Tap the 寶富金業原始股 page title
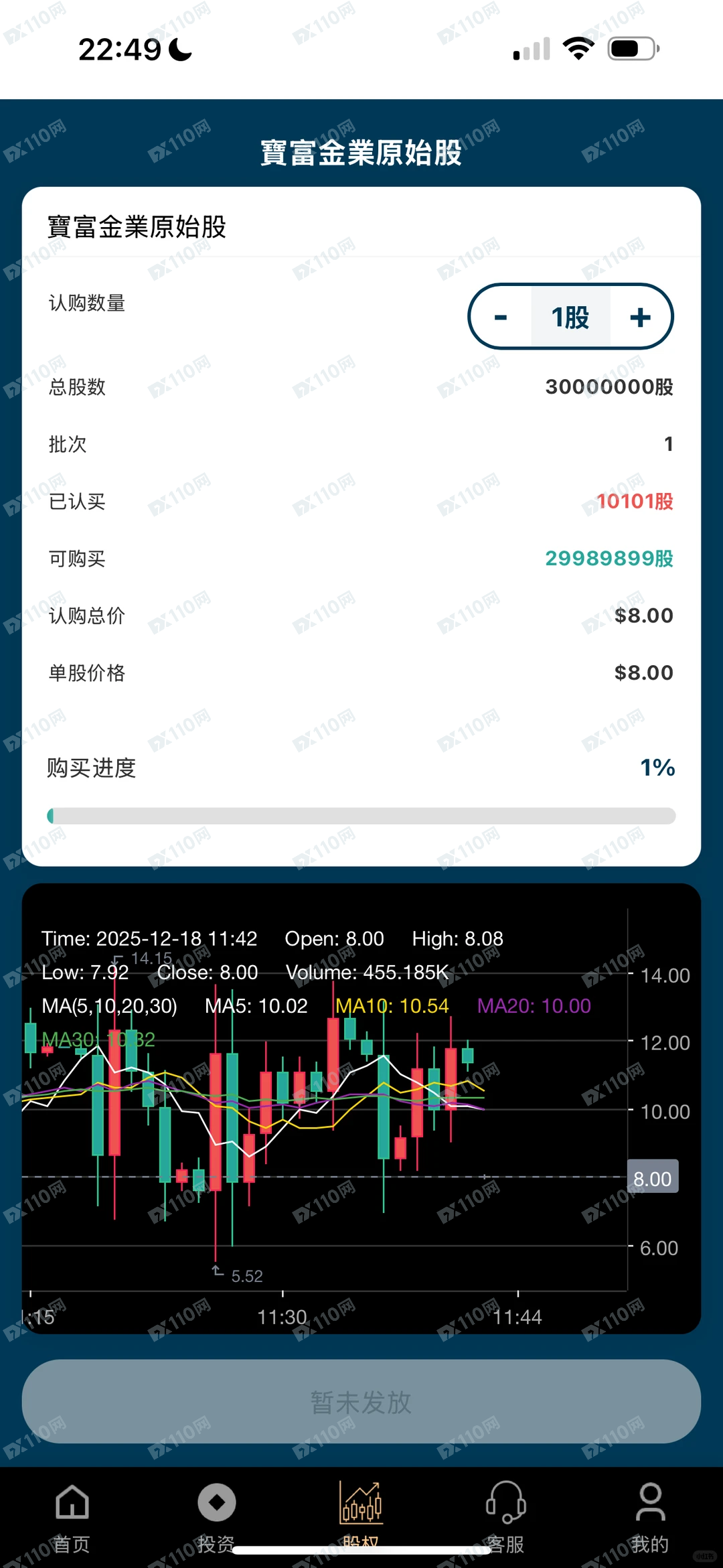The image size is (723, 1568). coord(361,151)
